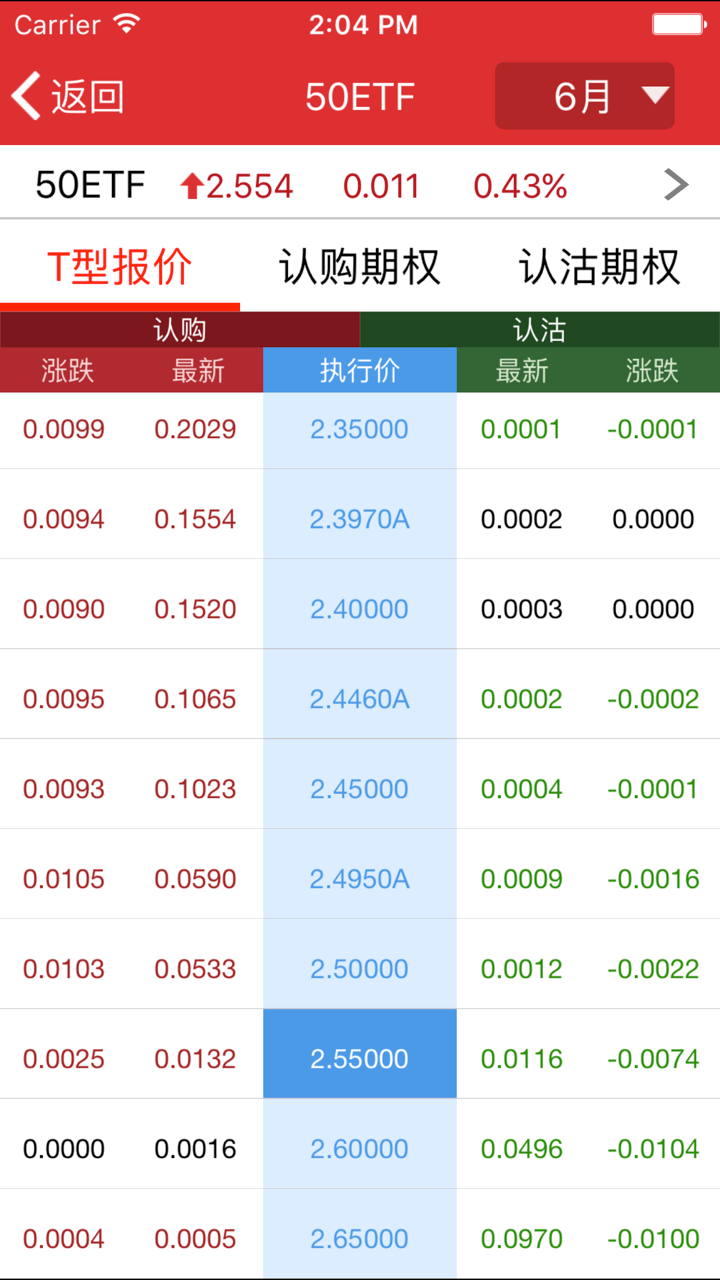
Task: Open the 6月 month dropdown
Action: click(584, 96)
